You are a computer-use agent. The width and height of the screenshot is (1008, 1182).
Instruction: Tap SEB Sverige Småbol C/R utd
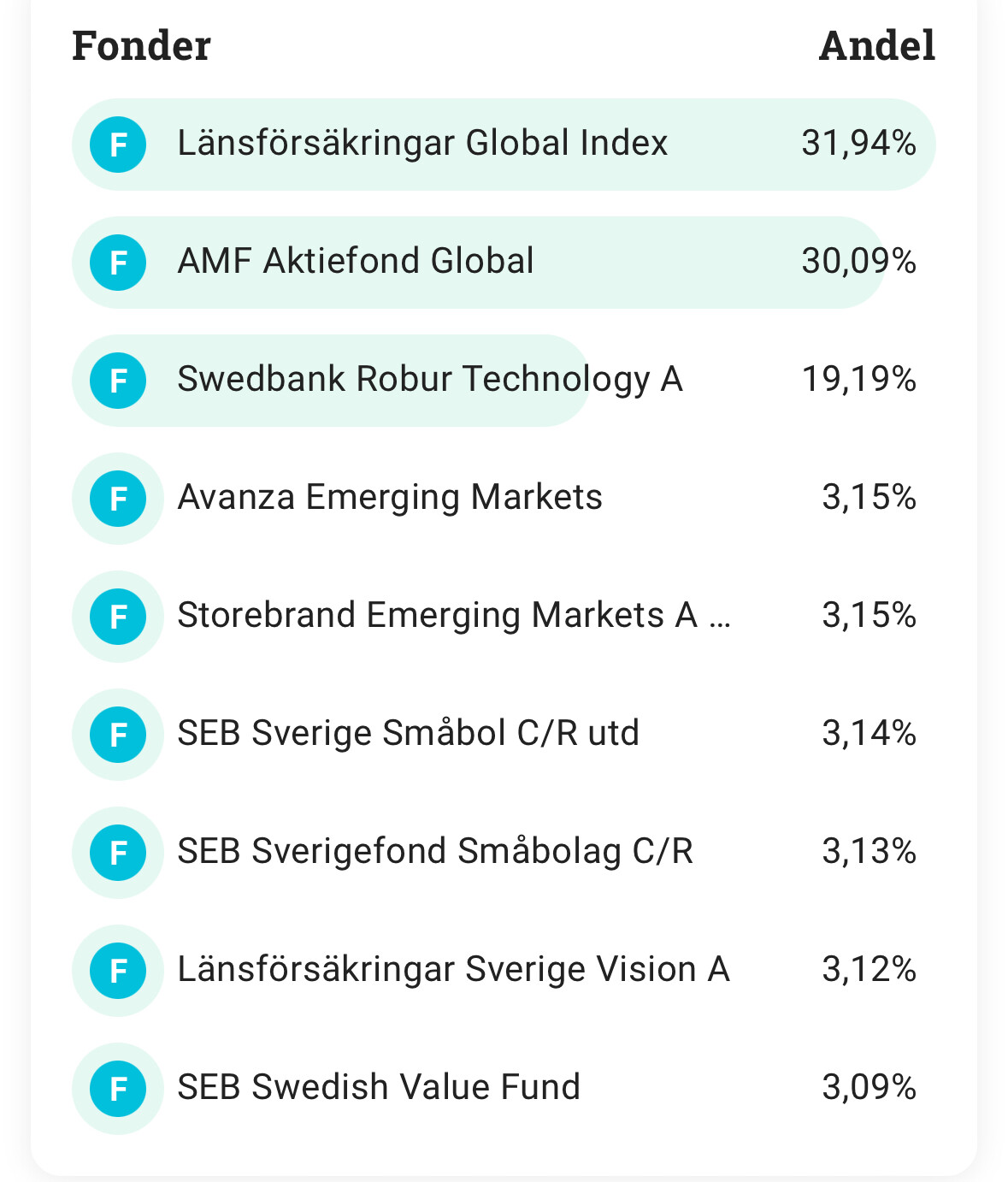(x=408, y=734)
